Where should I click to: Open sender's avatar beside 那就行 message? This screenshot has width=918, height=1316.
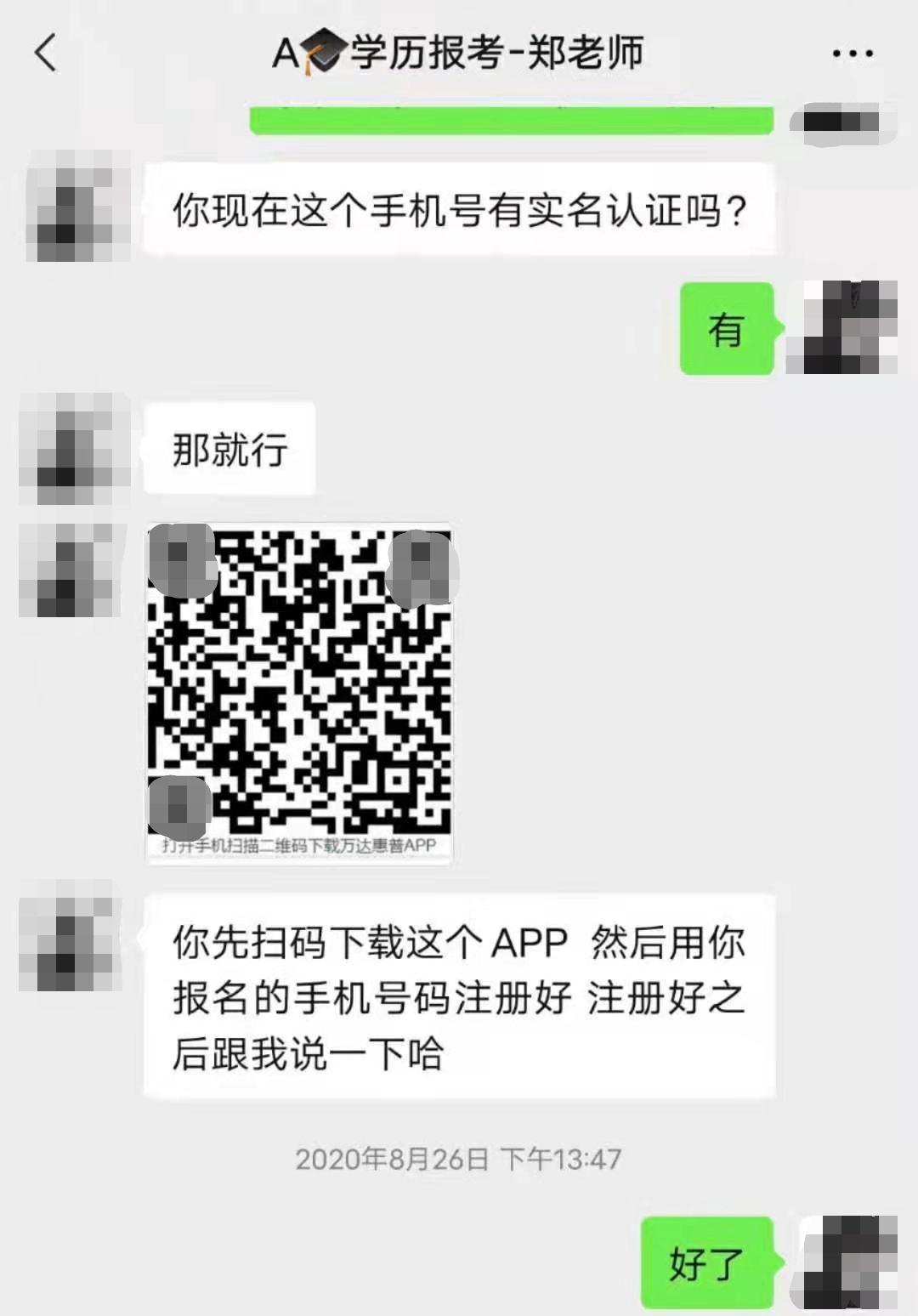(x=71, y=449)
